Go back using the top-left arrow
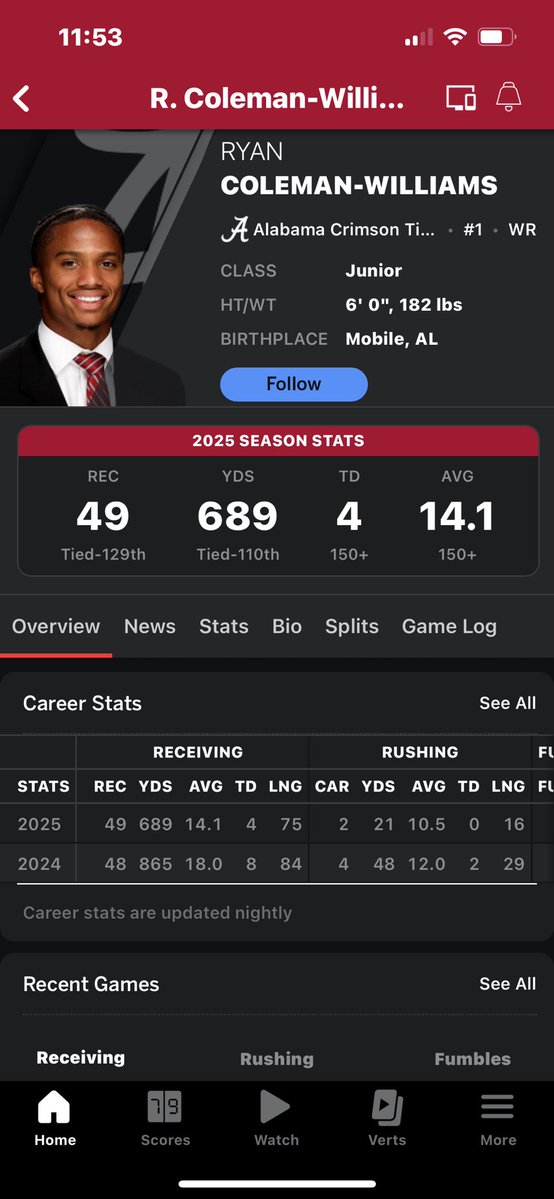554x1199 pixels. [x=21, y=99]
